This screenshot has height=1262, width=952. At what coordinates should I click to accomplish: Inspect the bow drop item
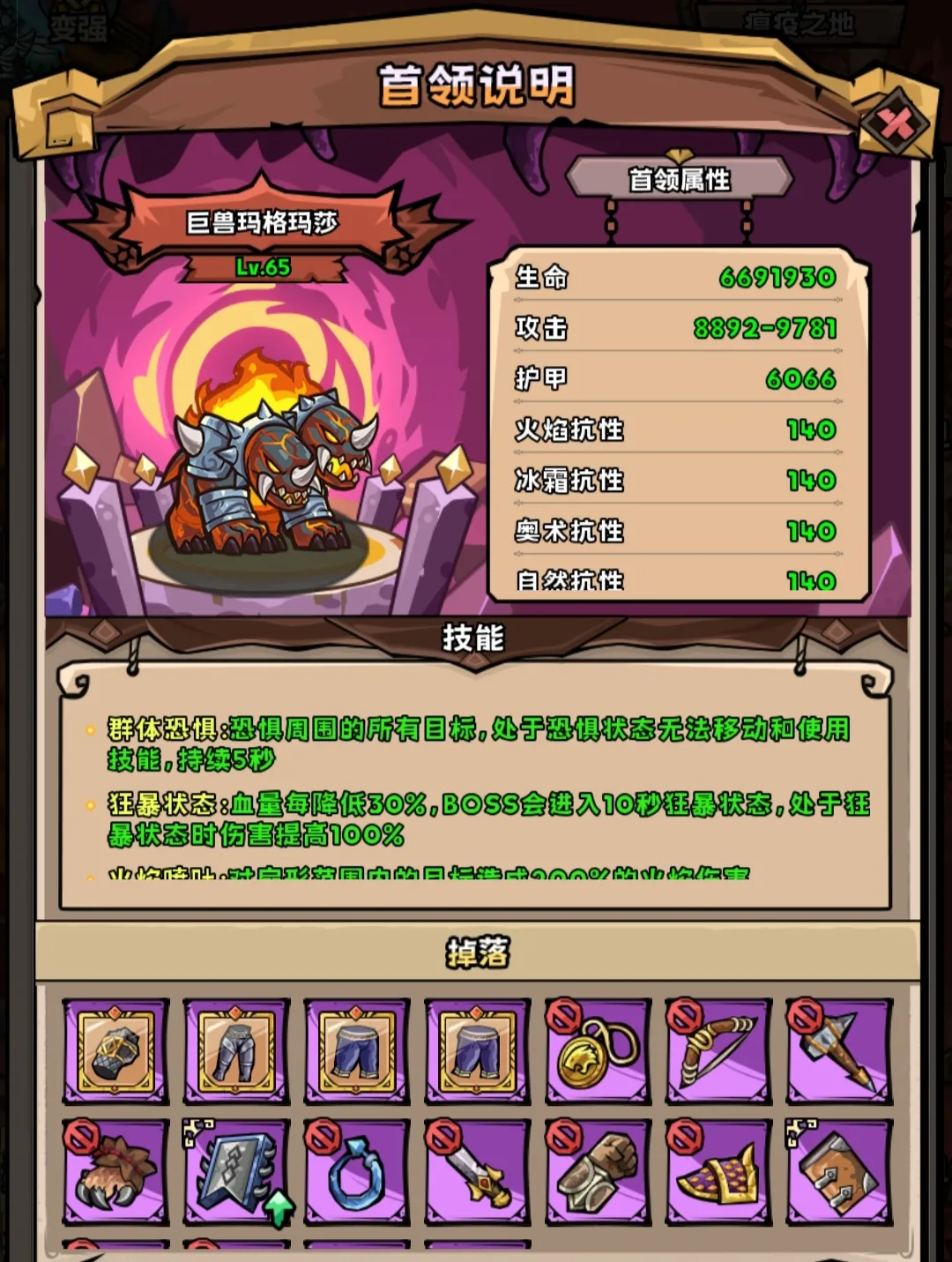click(x=718, y=1051)
